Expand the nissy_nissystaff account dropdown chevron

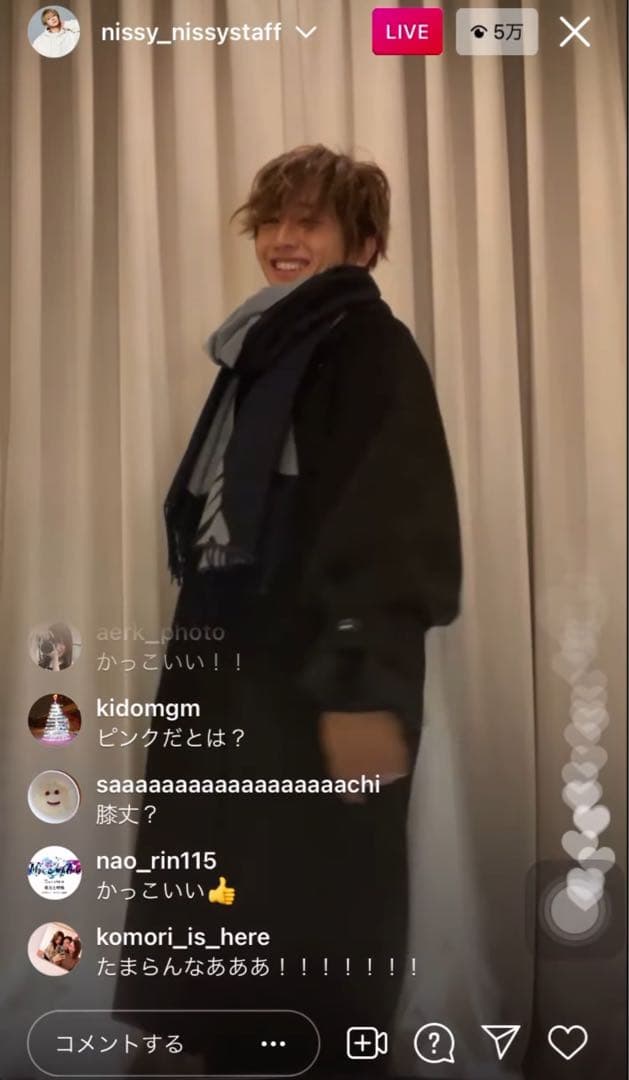tap(306, 32)
